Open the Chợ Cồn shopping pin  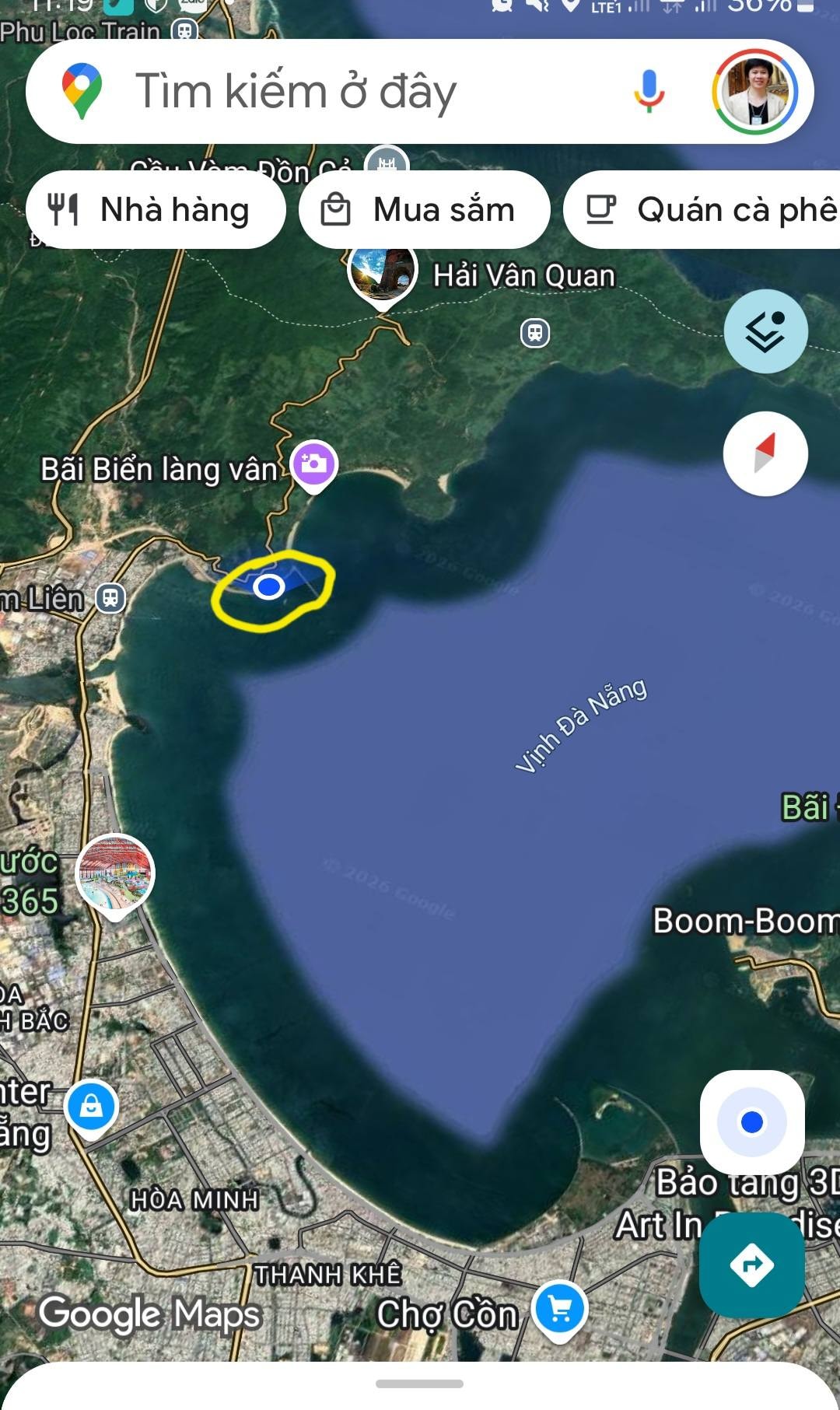click(559, 1310)
